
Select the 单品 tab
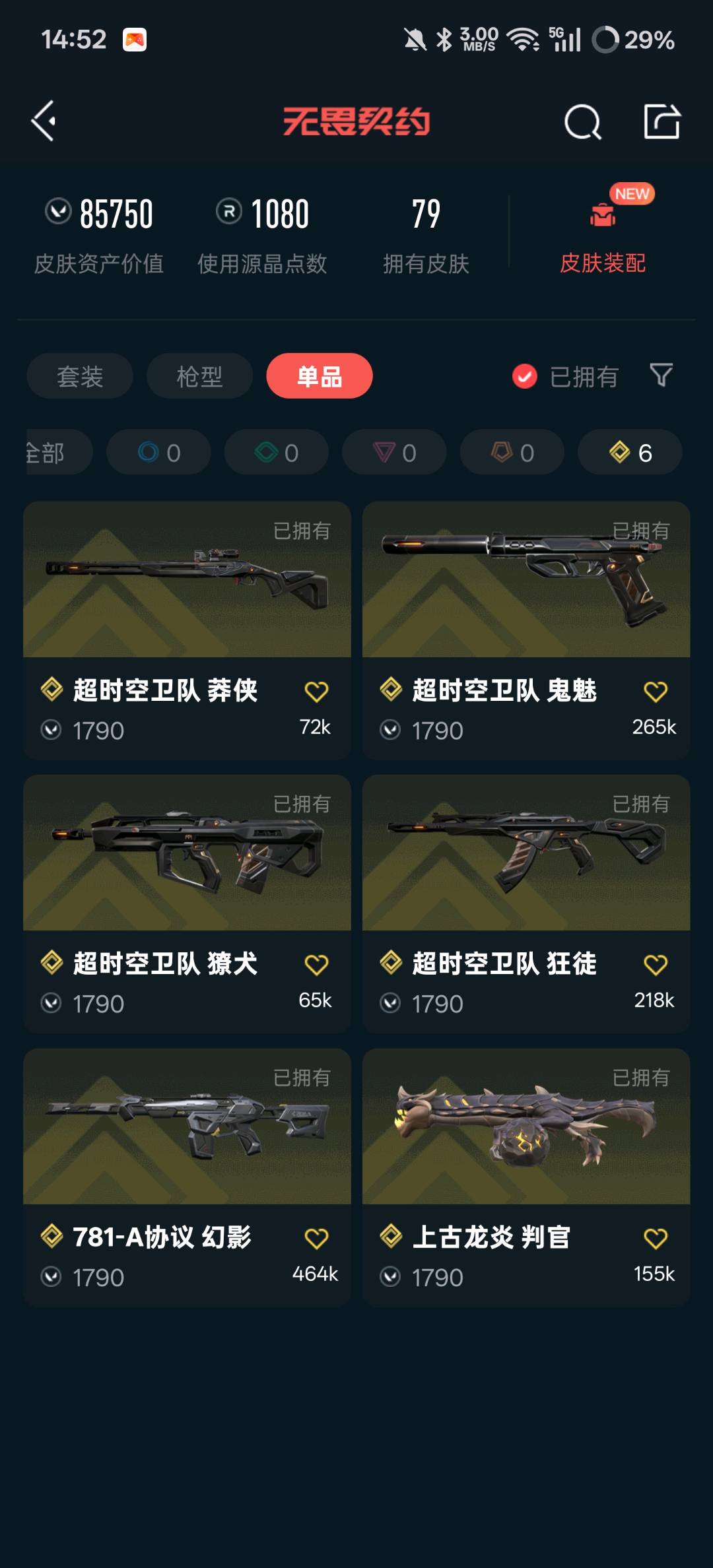[x=320, y=376]
